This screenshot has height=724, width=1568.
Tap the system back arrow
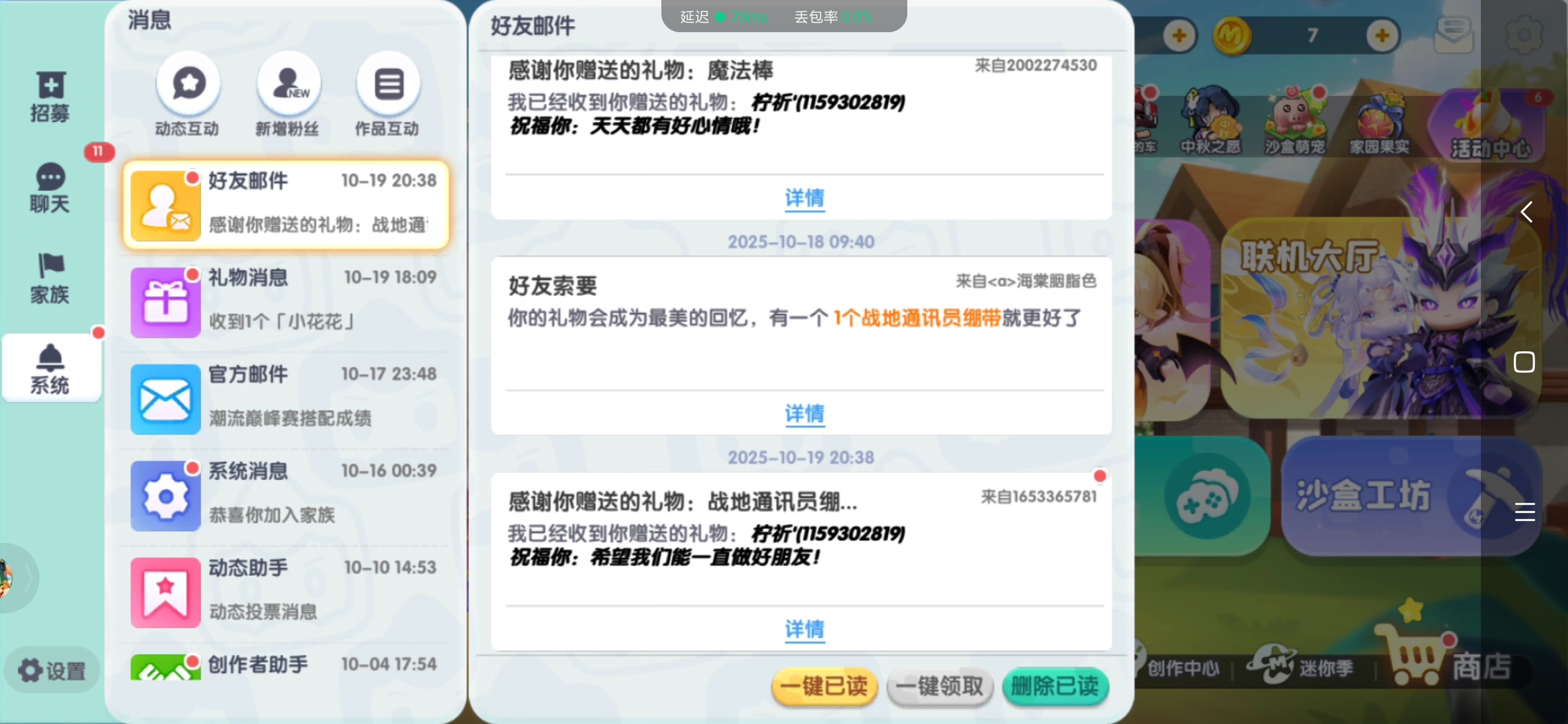pyautogui.click(x=1526, y=213)
